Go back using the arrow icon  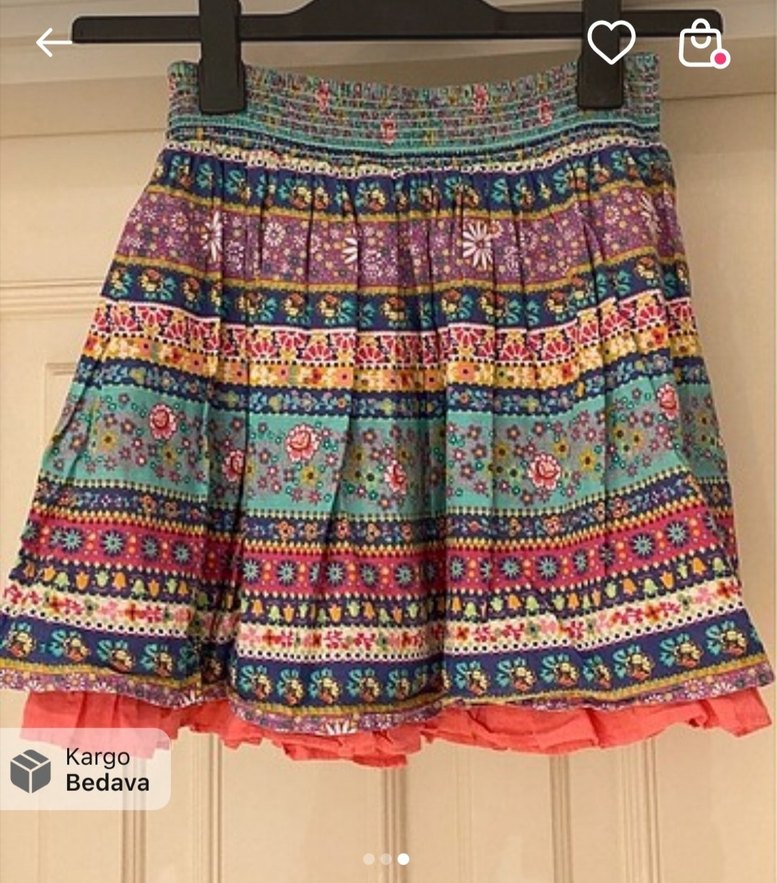[x=53, y=42]
